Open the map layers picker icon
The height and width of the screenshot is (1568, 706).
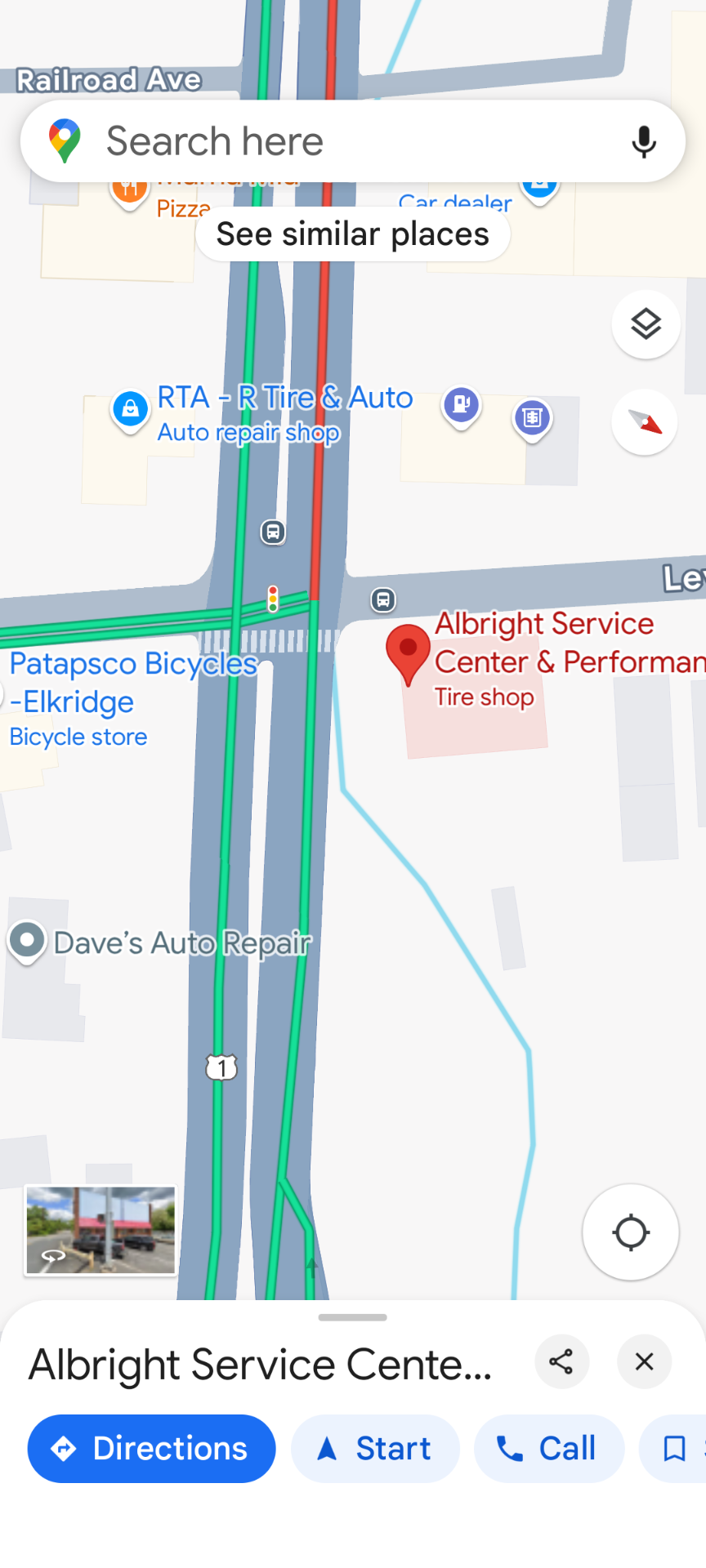645,324
